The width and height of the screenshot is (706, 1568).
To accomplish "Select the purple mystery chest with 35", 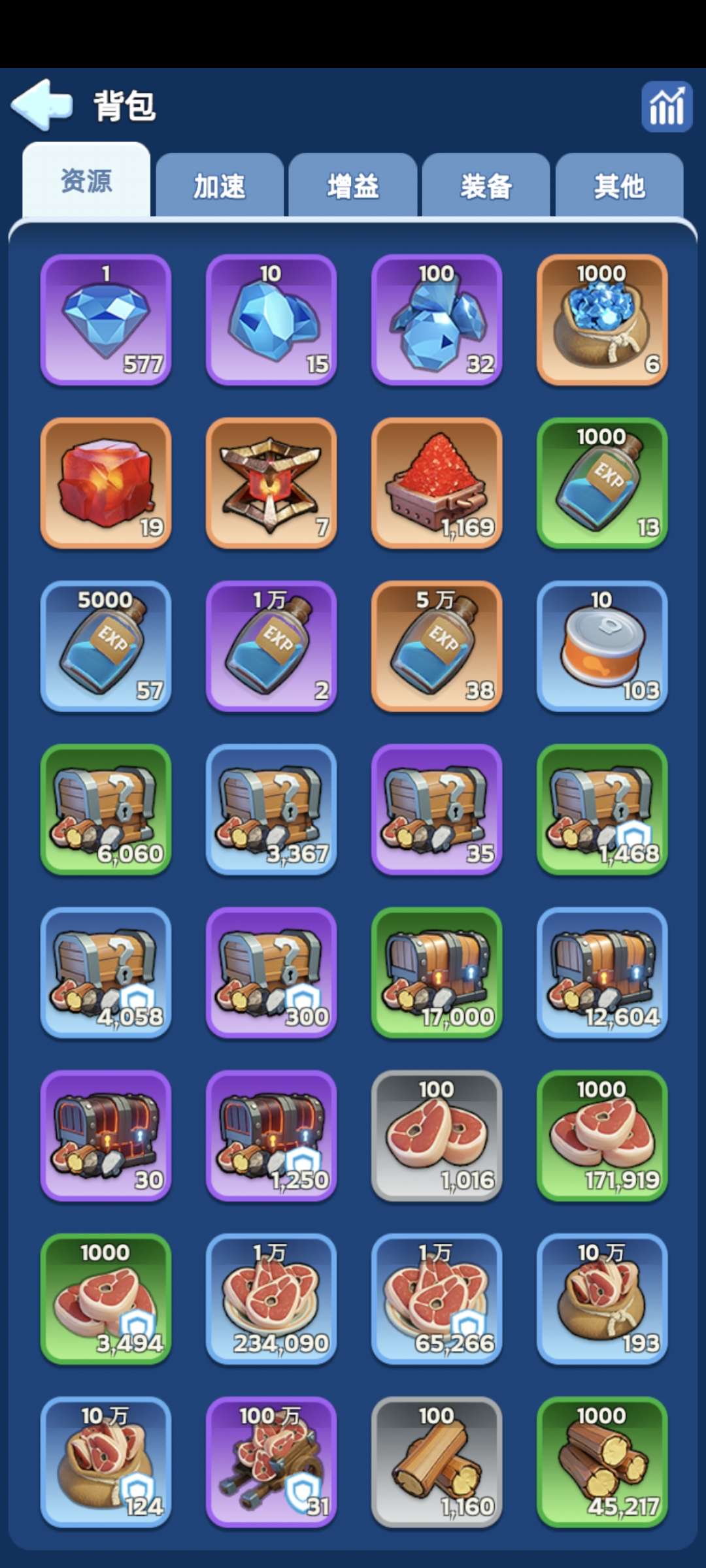I will coord(437,809).
